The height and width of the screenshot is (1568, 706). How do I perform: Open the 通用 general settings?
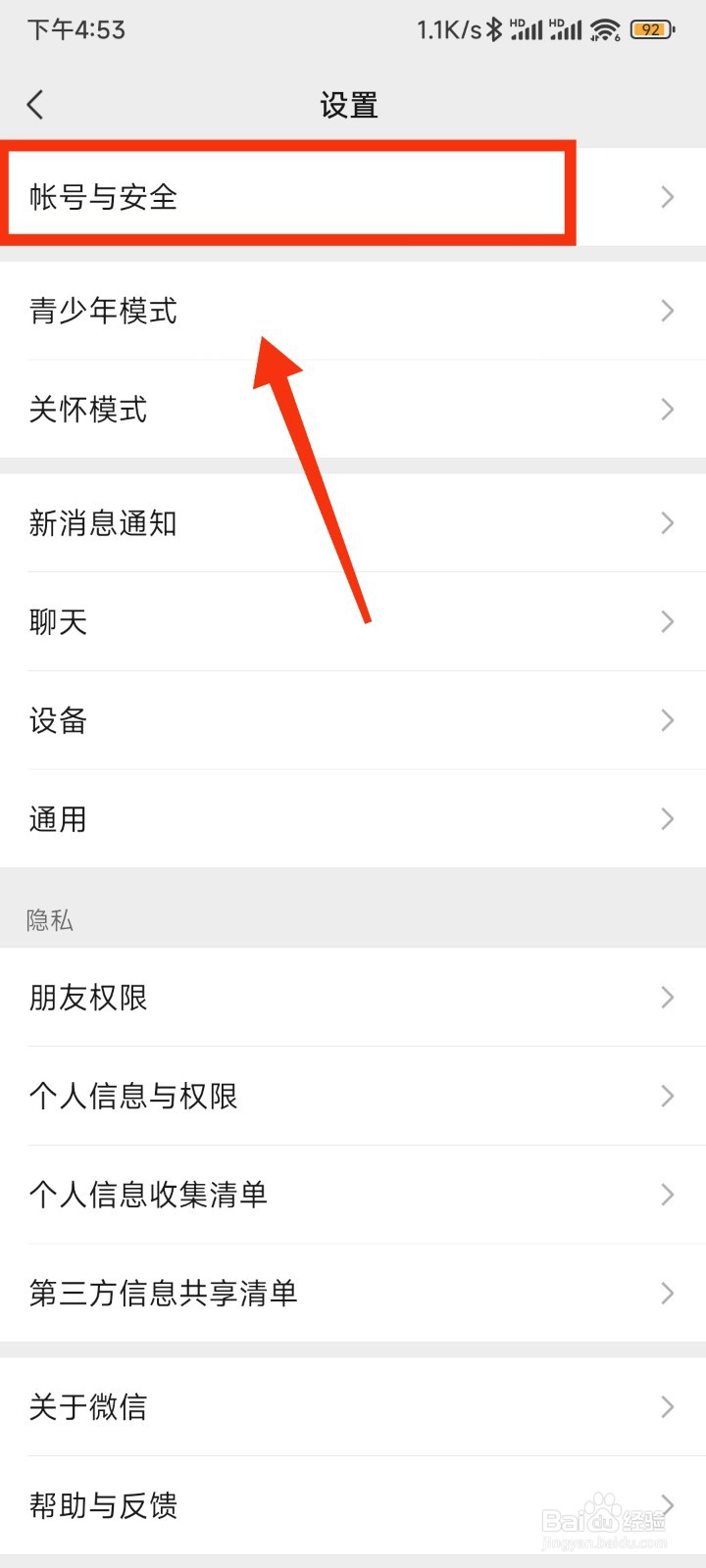(x=59, y=818)
